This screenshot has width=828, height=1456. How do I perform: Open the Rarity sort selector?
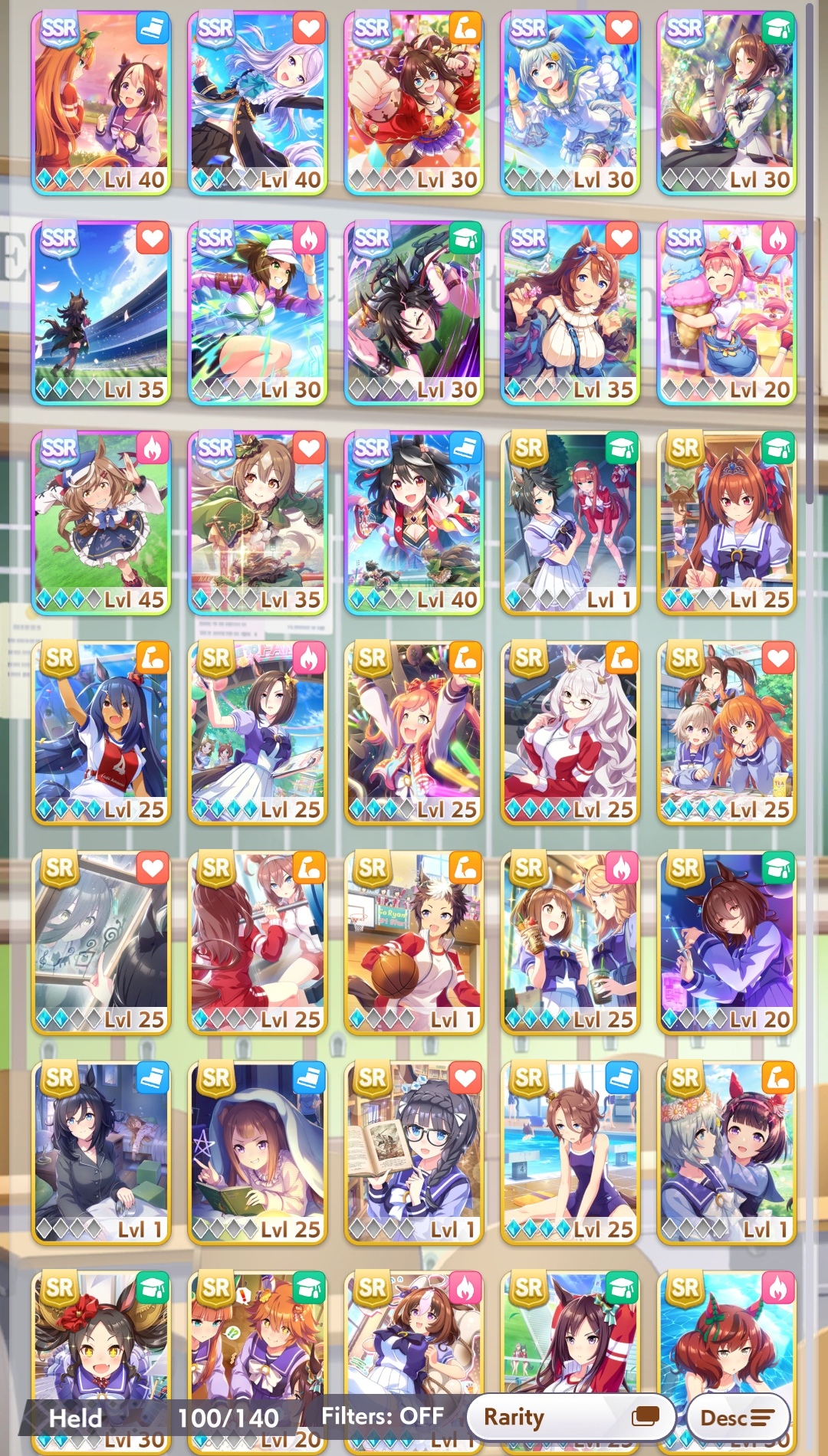(x=570, y=1418)
